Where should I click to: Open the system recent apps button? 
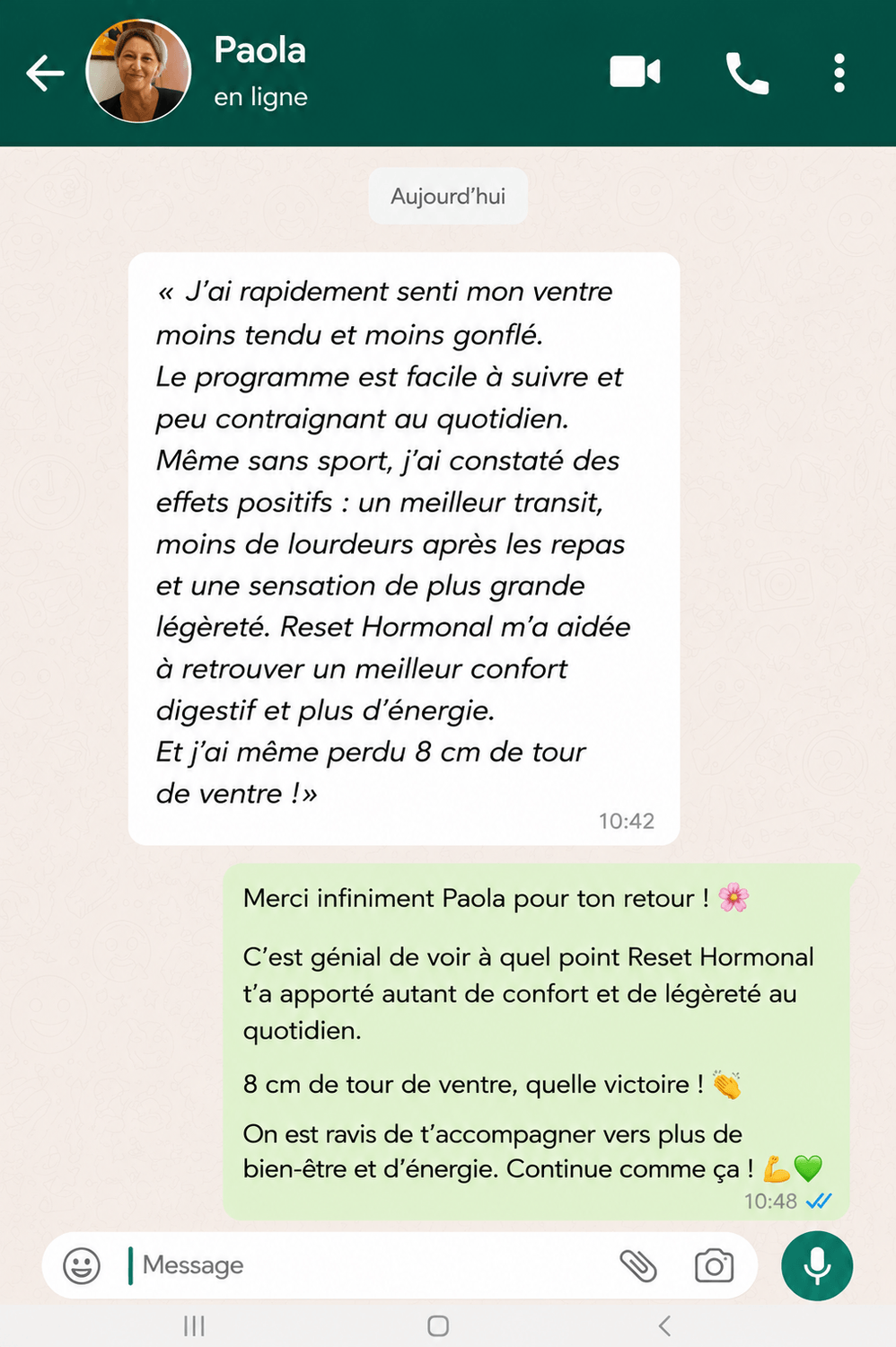194,1325
